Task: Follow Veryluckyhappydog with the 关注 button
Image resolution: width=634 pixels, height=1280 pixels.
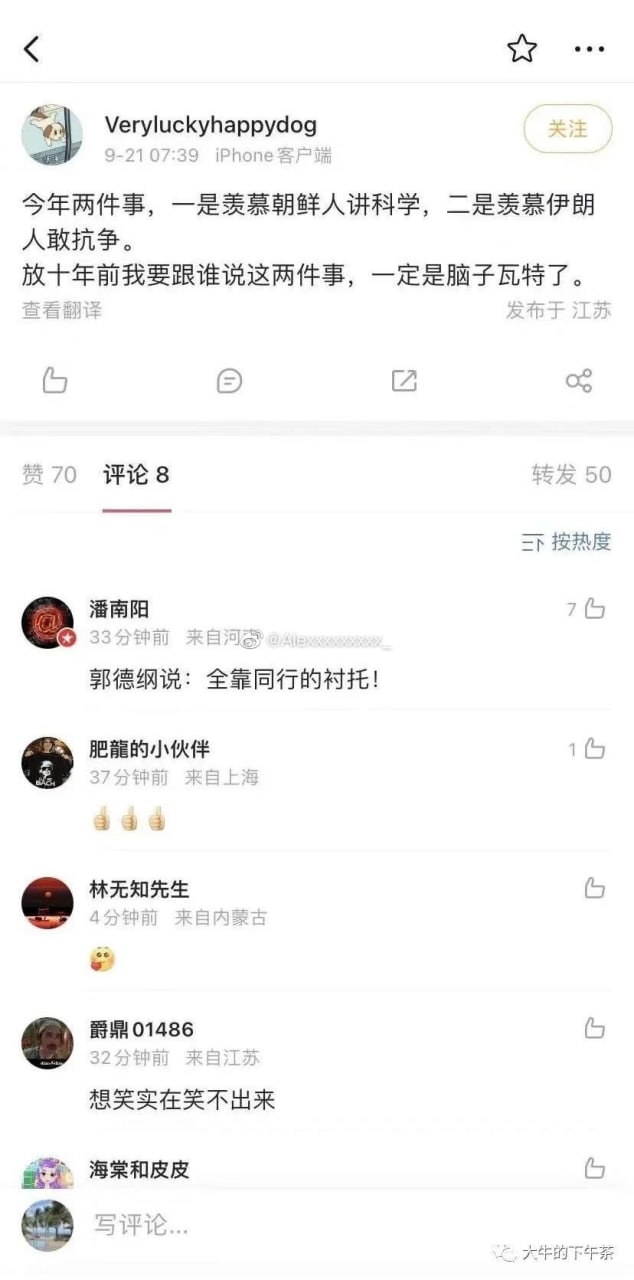Action: tap(567, 129)
